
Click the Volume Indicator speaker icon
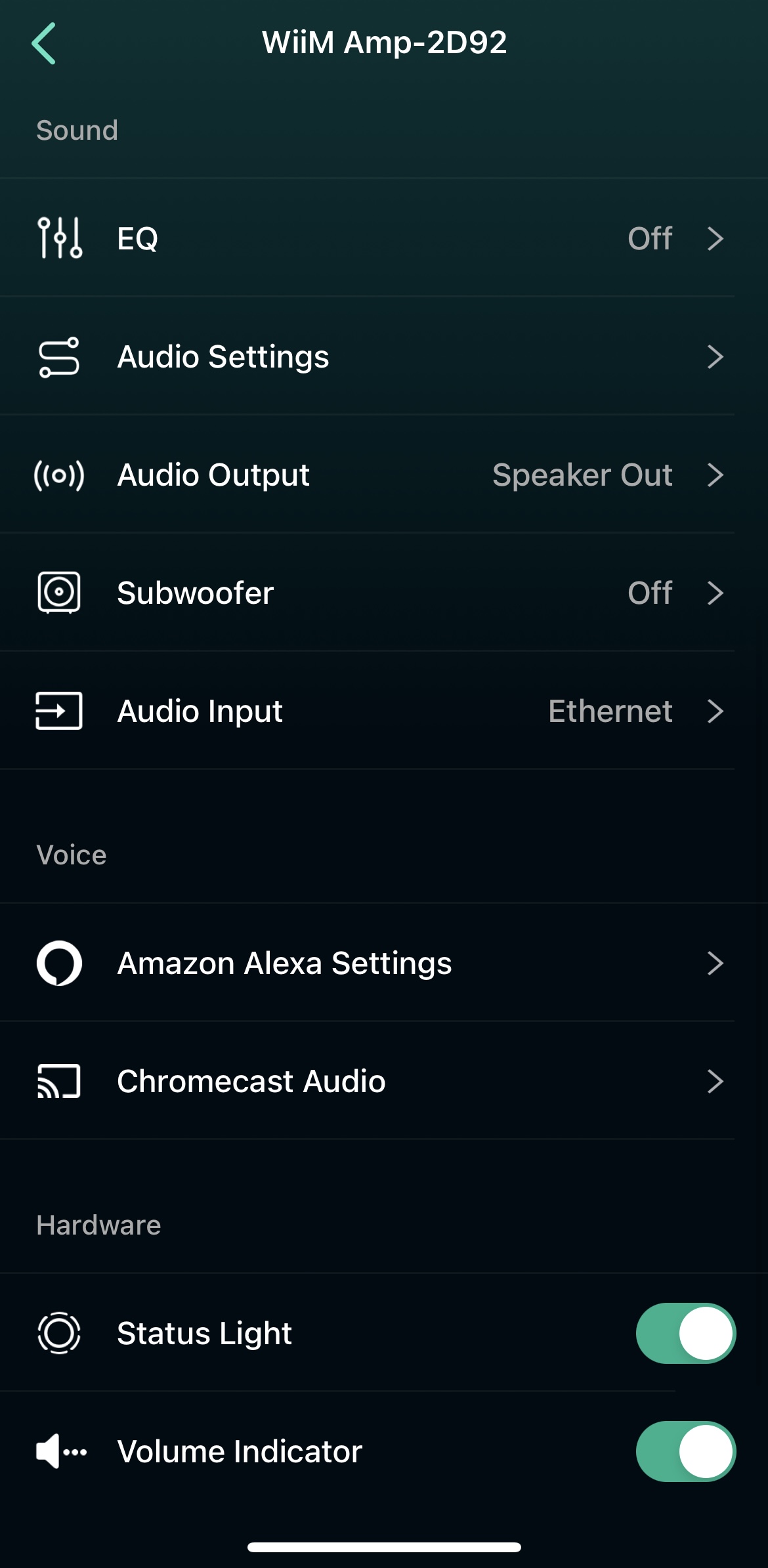point(60,1451)
